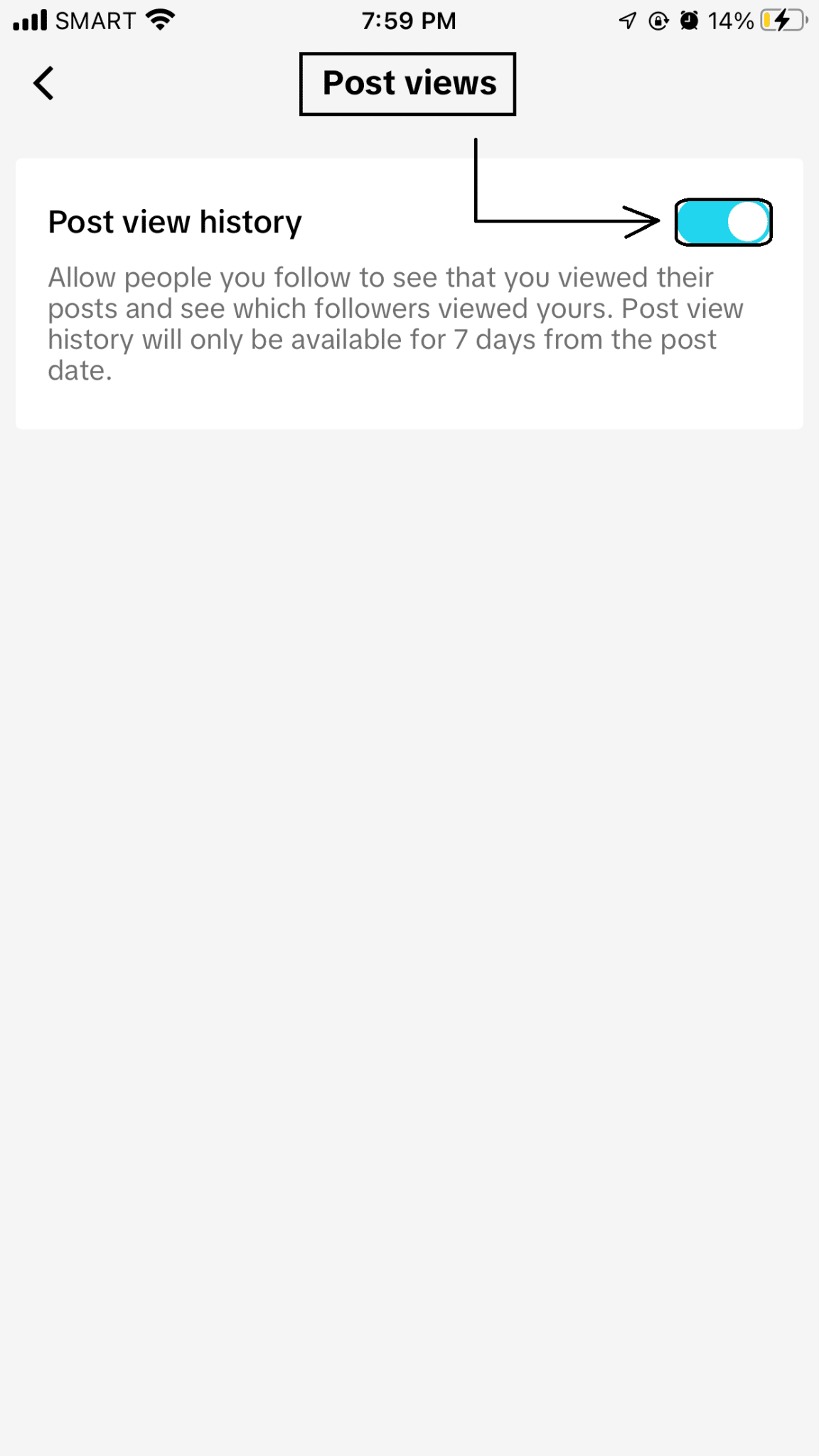Tap the charging battery icon
The height and width of the screenshot is (1456, 819).
click(x=782, y=21)
